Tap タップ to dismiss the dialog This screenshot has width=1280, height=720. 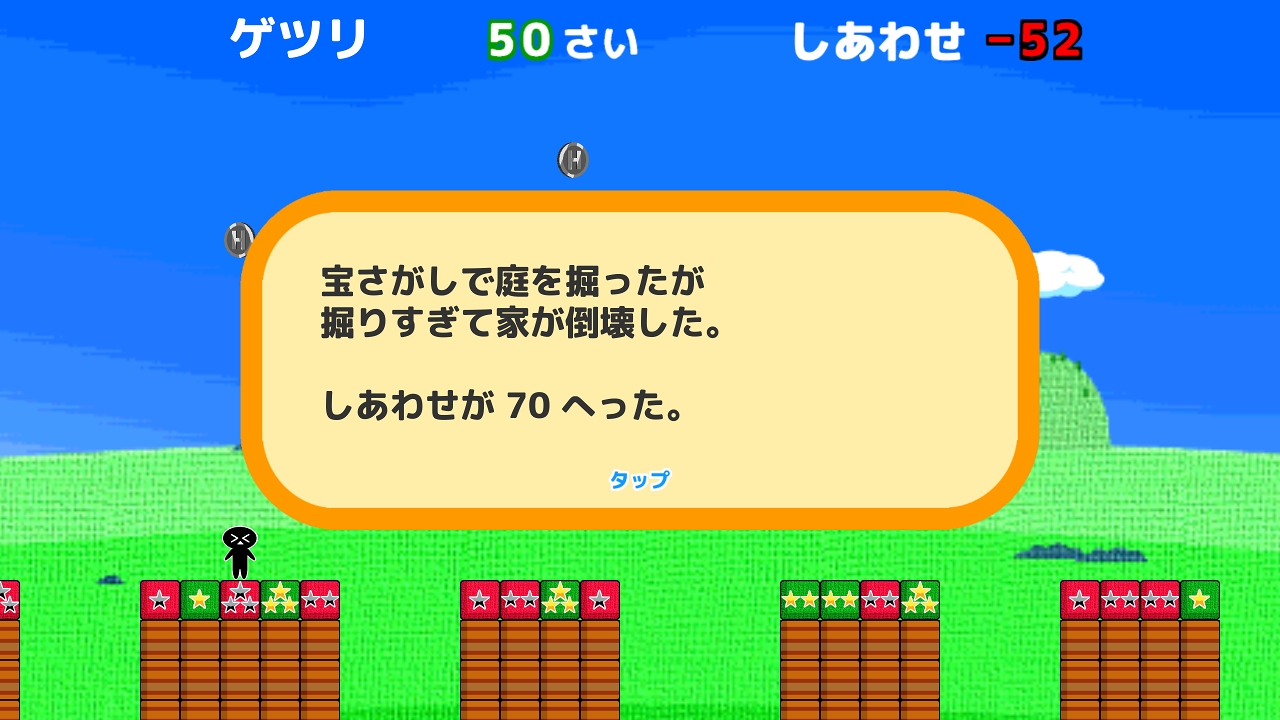(639, 480)
